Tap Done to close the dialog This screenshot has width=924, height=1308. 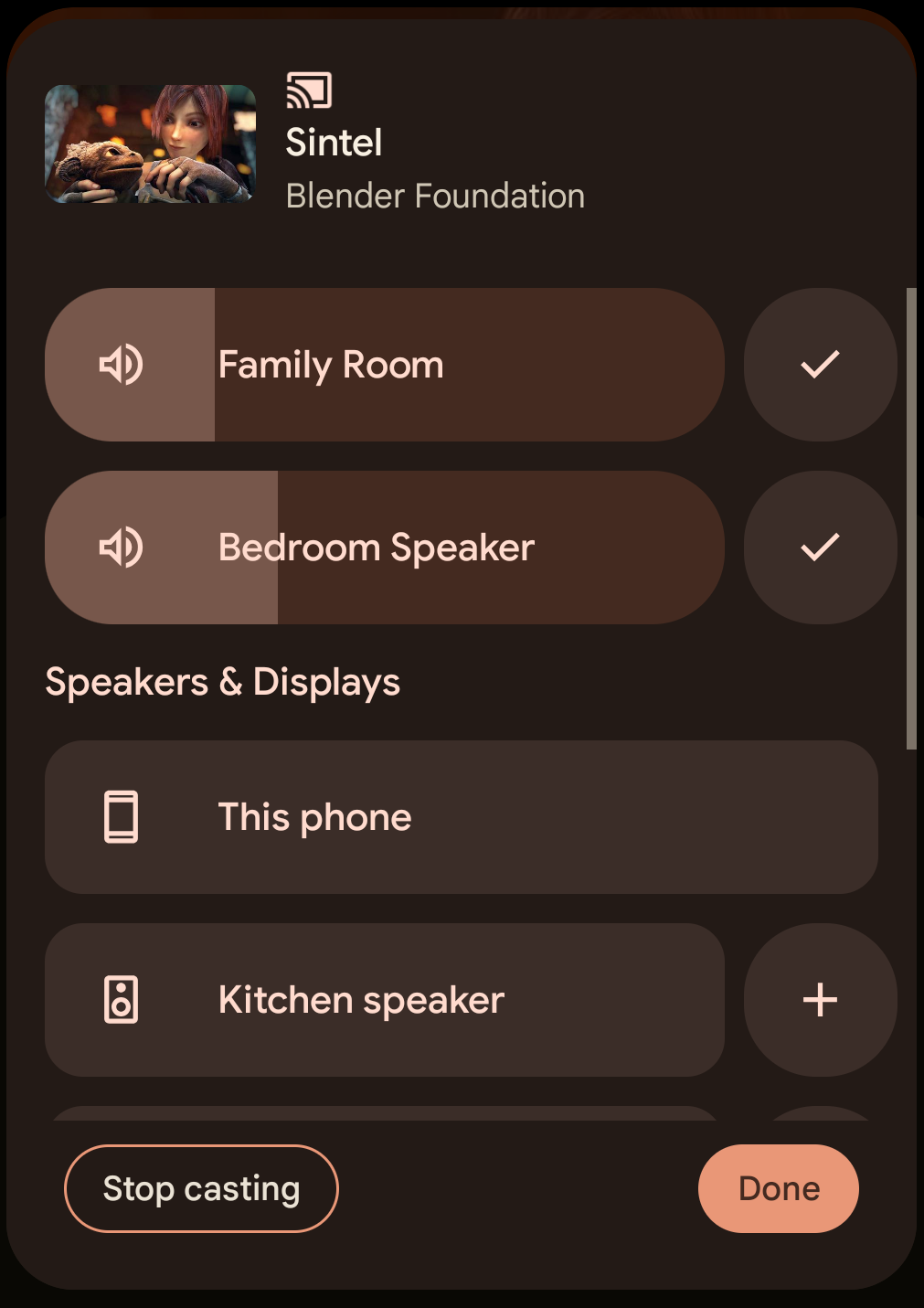point(778,1188)
